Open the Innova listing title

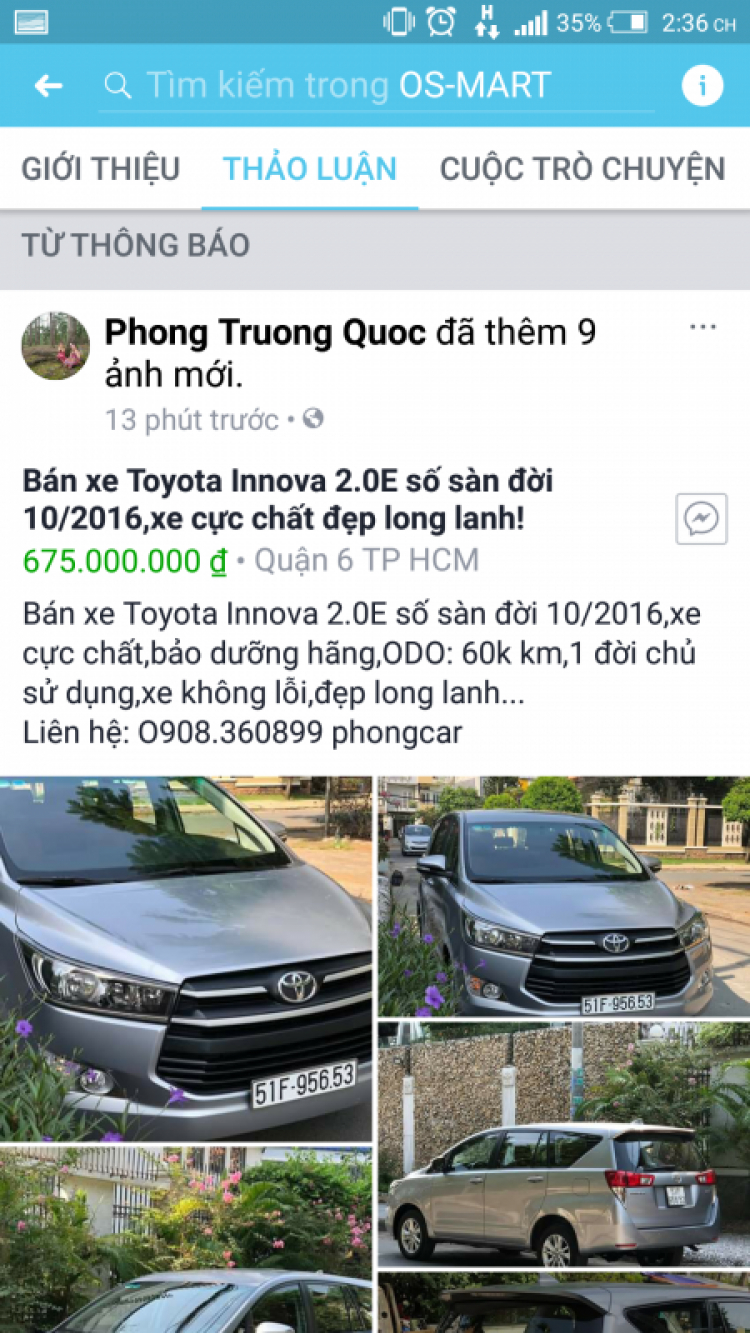(x=288, y=499)
